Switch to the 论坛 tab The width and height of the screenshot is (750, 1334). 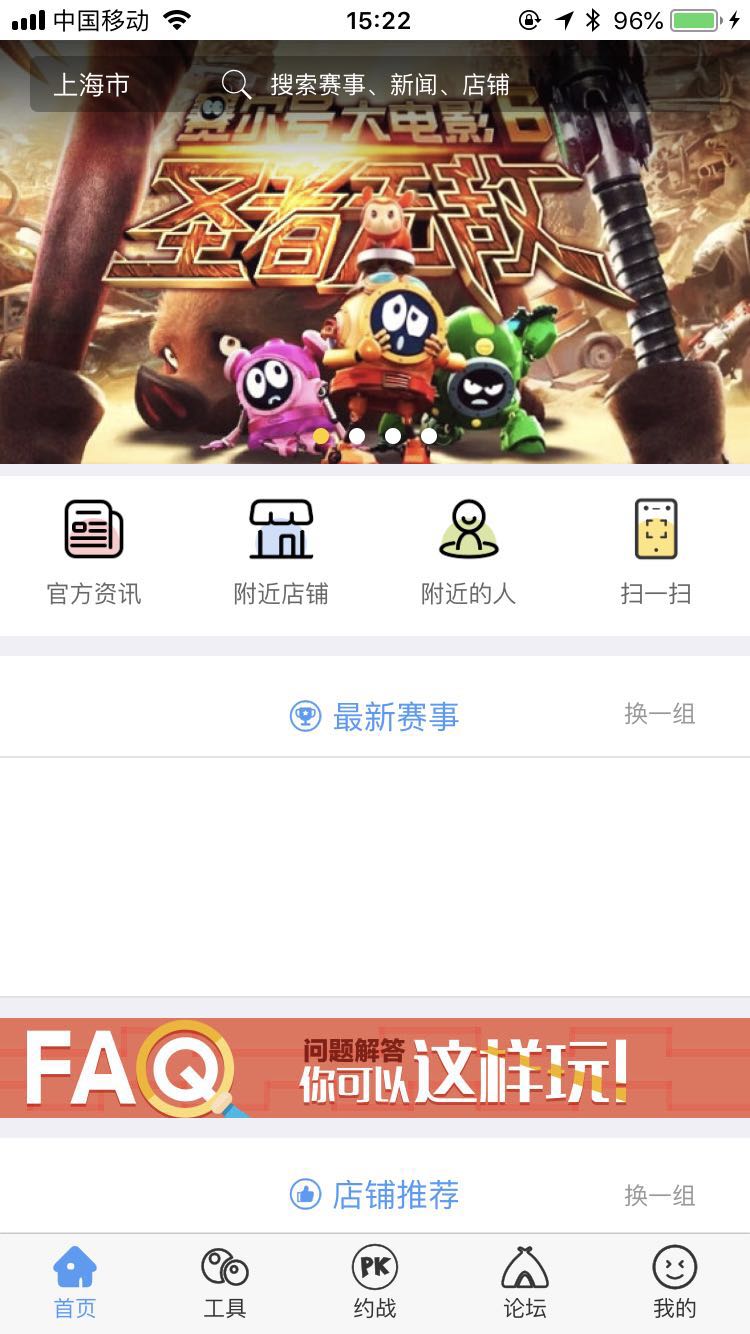coord(525,1283)
